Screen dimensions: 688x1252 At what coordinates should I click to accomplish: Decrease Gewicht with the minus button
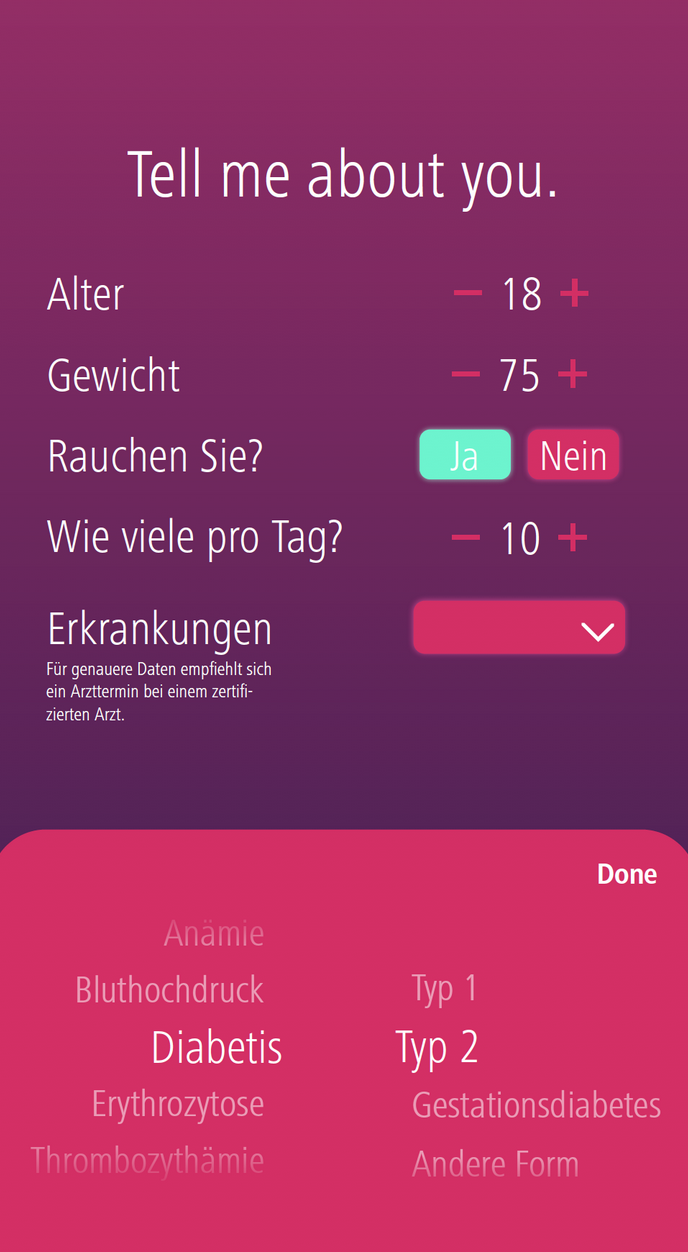coord(465,375)
